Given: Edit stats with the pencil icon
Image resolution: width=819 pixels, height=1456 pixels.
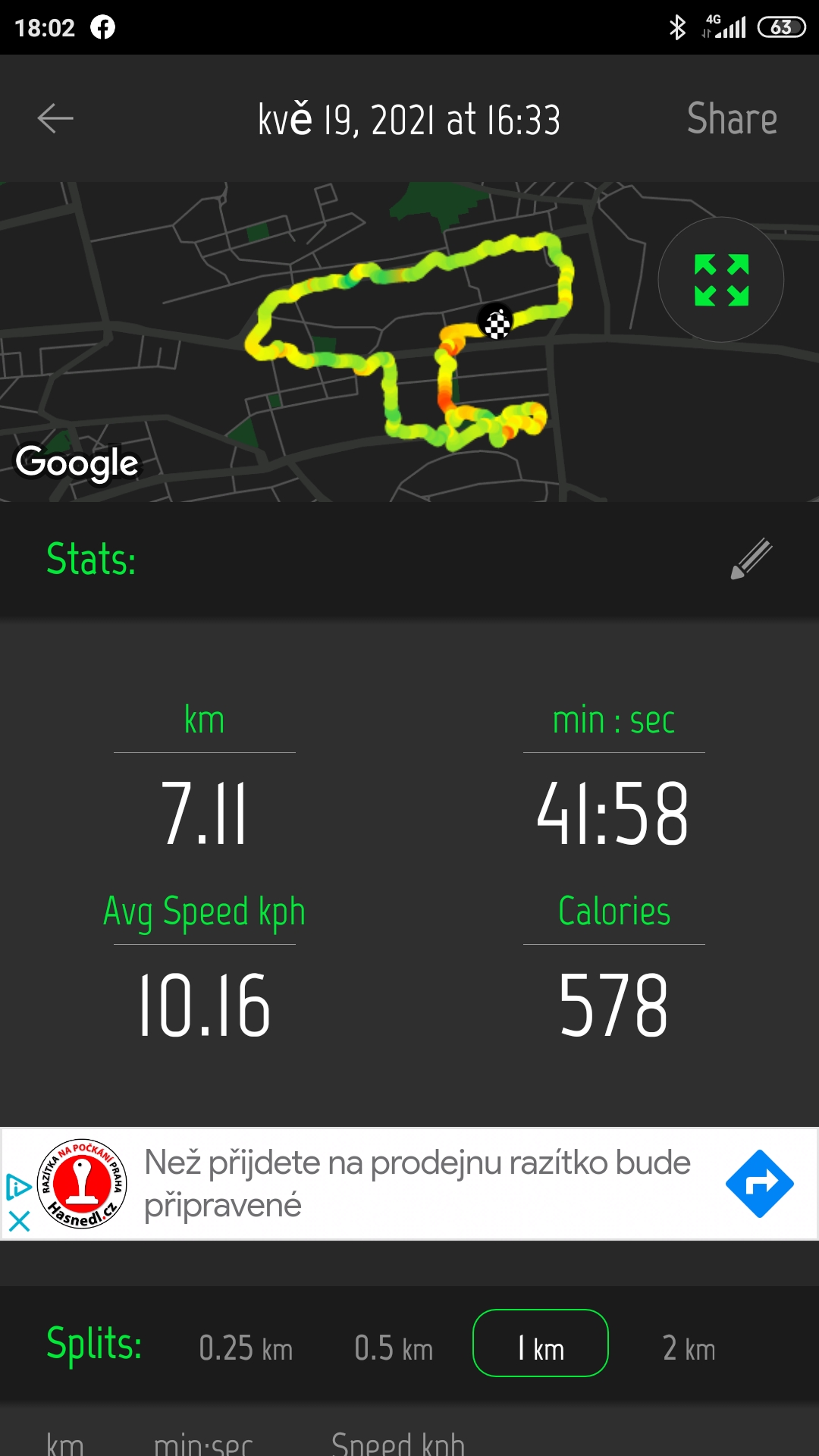Looking at the screenshot, I should [x=751, y=559].
